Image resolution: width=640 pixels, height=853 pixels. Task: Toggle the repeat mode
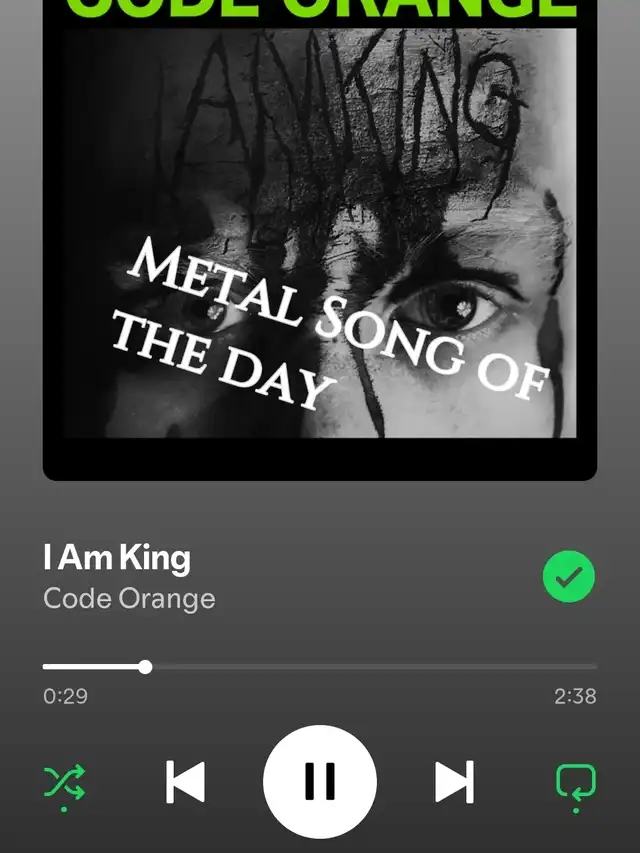tap(576, 781)
